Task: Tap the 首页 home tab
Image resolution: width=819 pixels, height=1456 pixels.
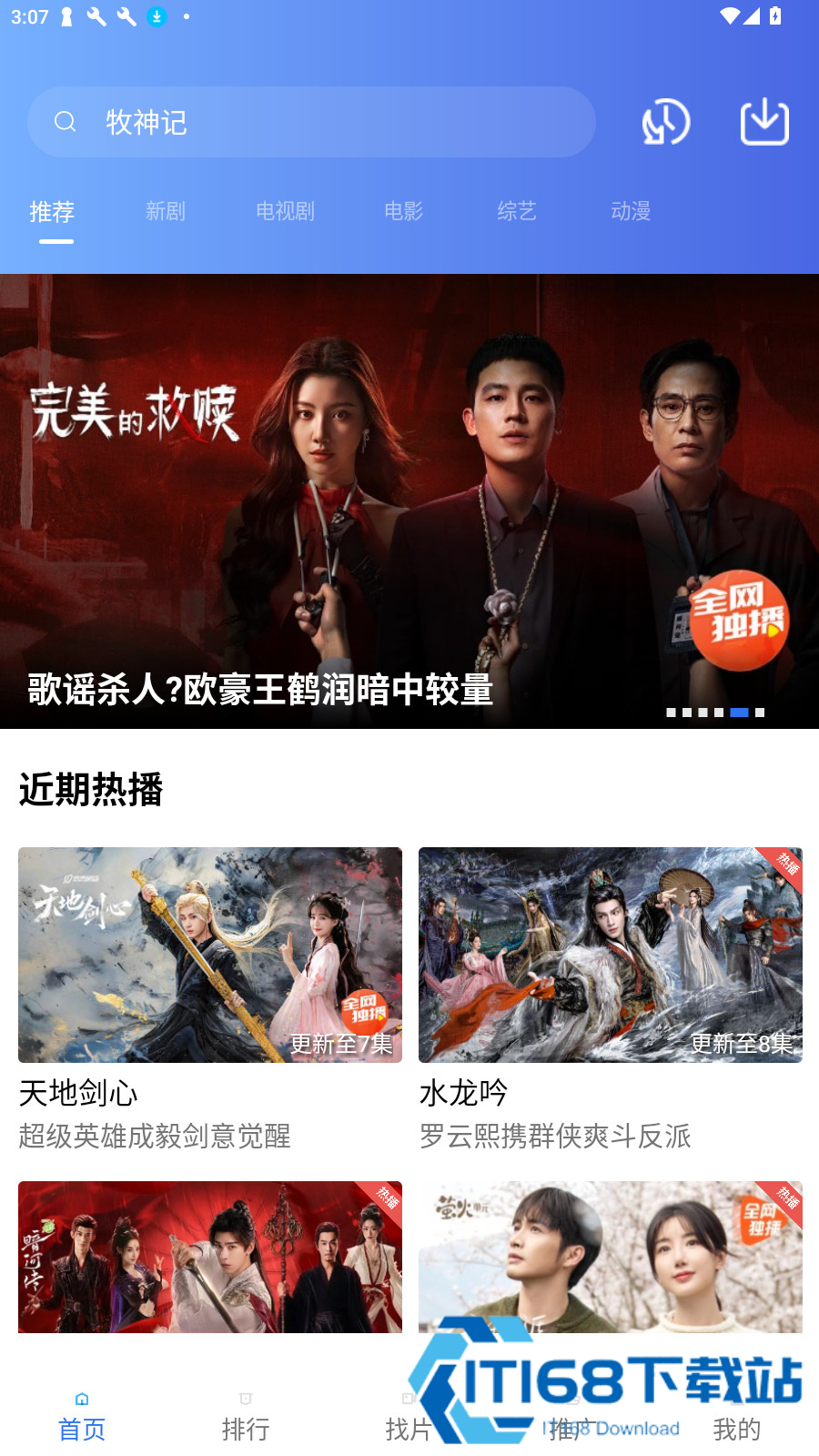Action: coord(82,1417)
